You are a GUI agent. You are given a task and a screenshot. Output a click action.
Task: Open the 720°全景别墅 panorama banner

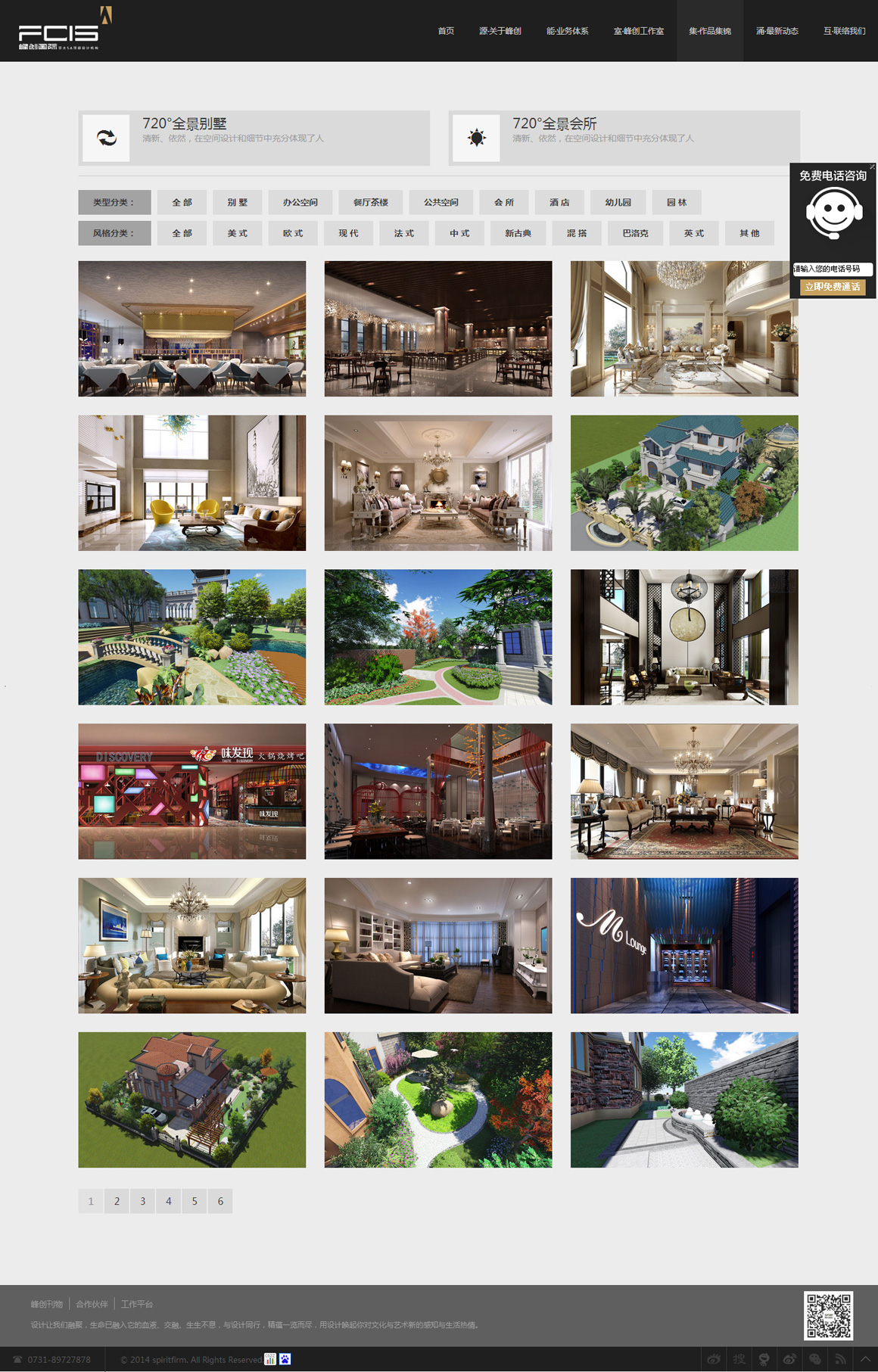pos(254,138)
